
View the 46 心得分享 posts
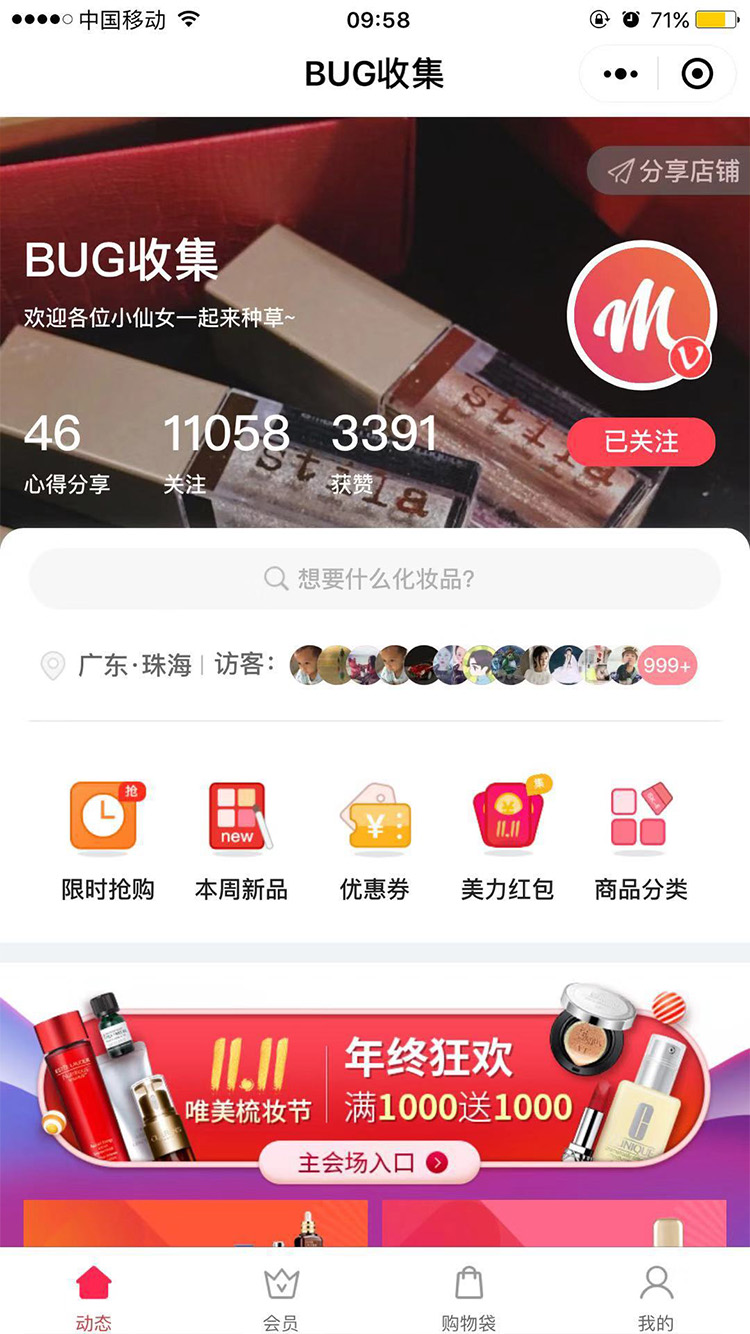[66, 454]
